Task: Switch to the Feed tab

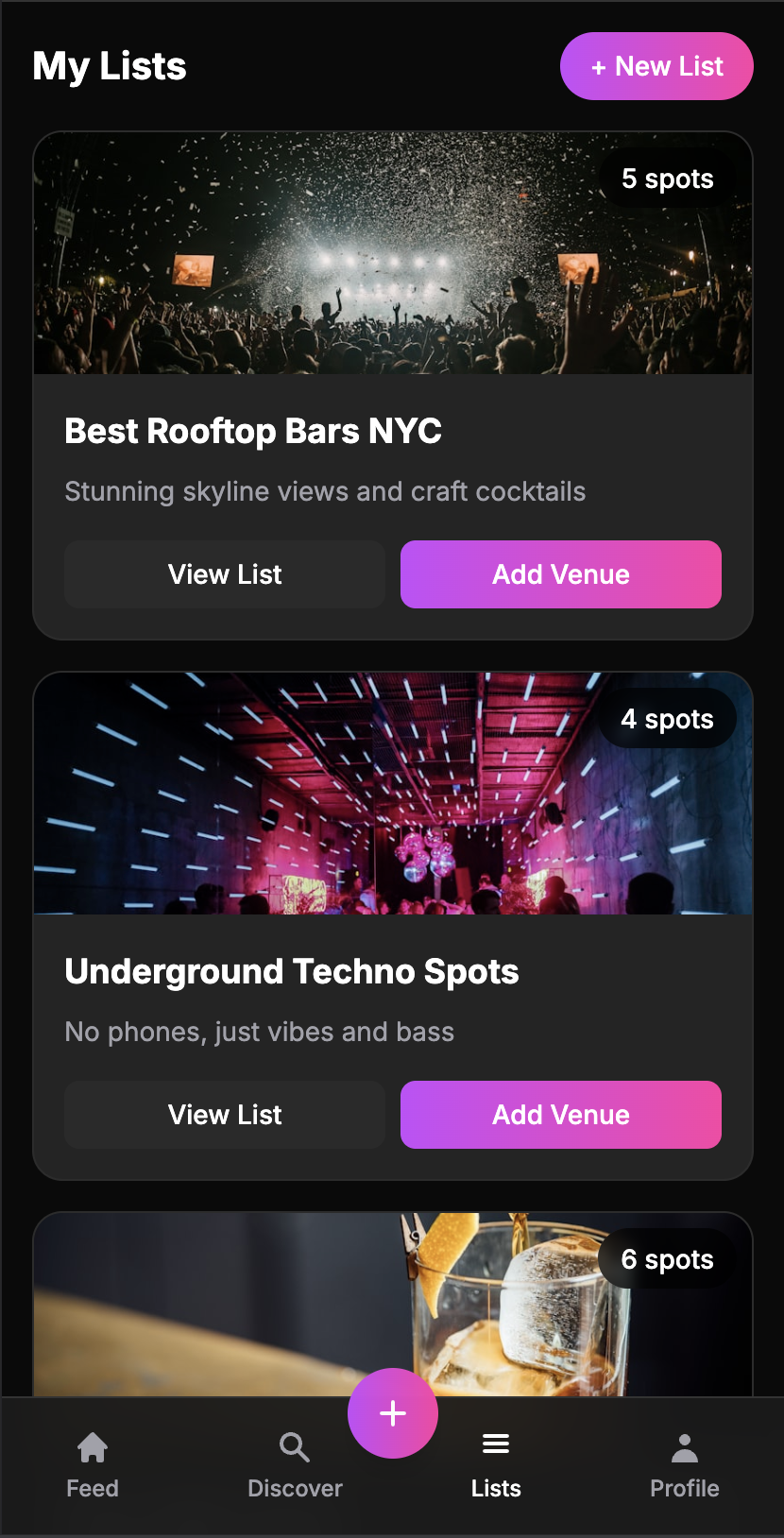Action: pyautogui.click(x=93, y=1464)
